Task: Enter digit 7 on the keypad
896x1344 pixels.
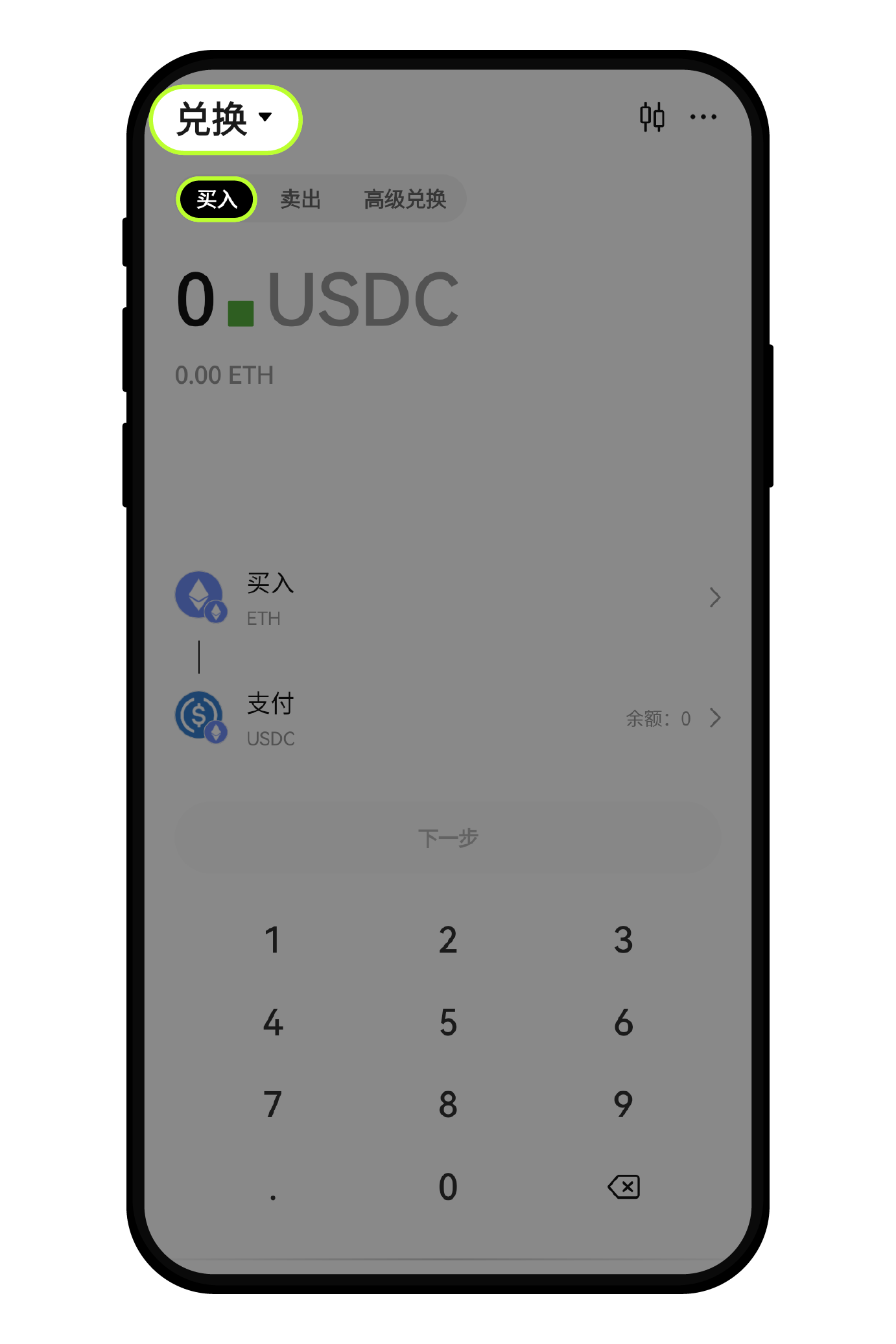Action: 273,1104
